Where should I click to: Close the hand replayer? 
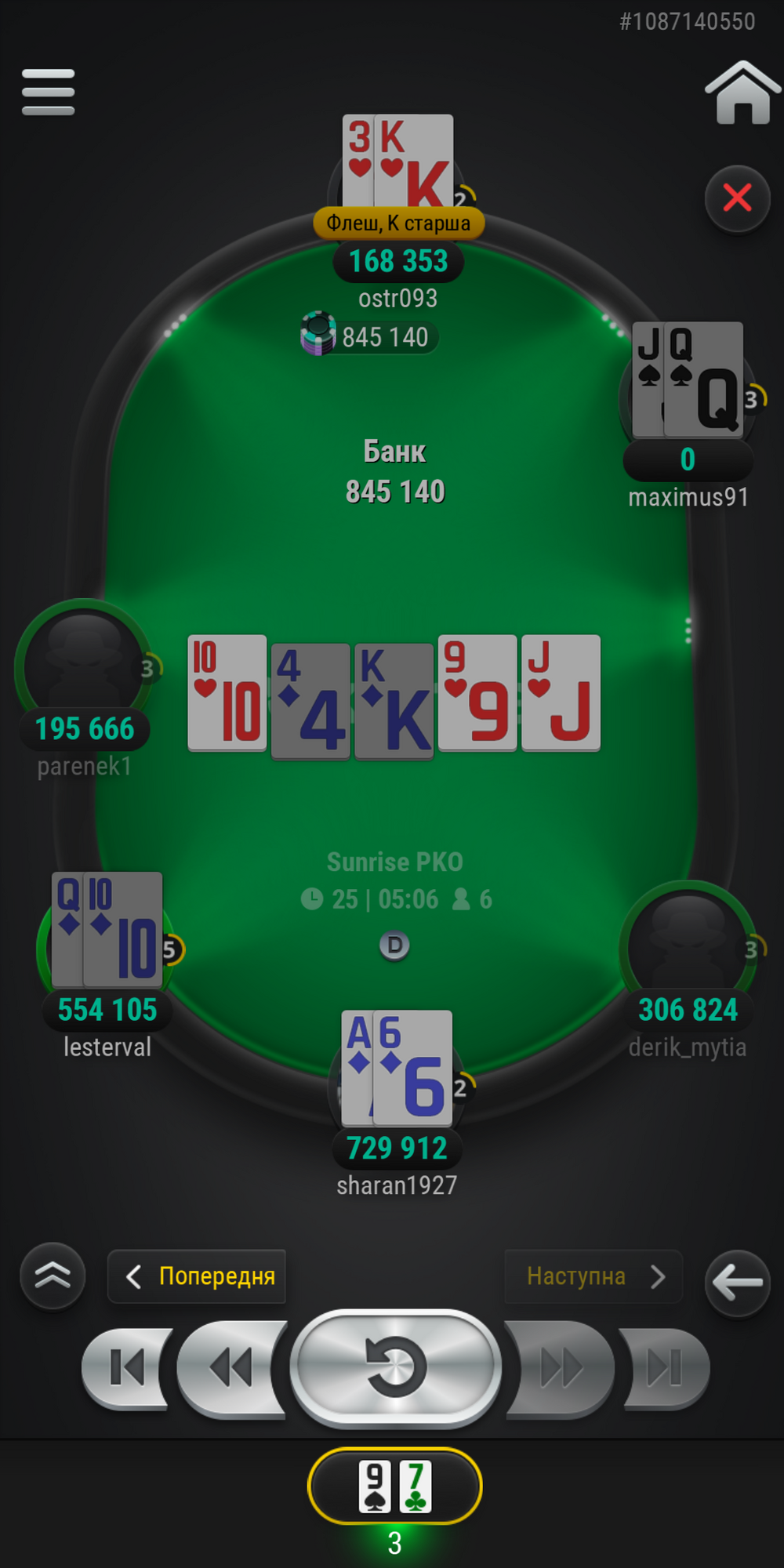tap(737, 198)
